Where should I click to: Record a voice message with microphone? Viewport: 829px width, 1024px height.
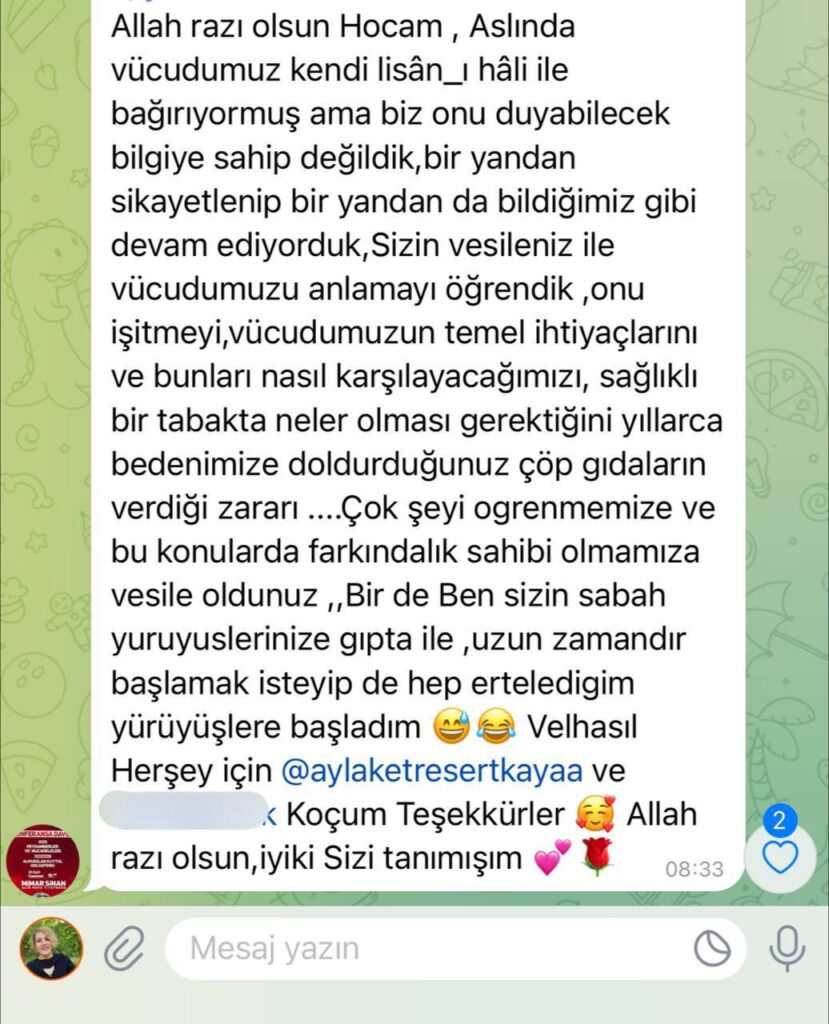click(788, 948)
